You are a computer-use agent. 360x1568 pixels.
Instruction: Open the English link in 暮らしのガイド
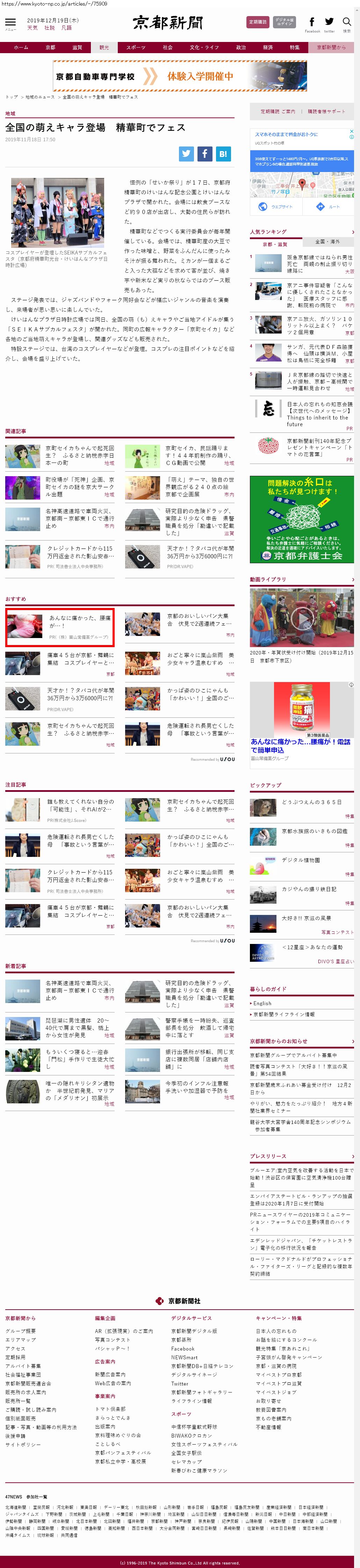(x=263, y=1003)
